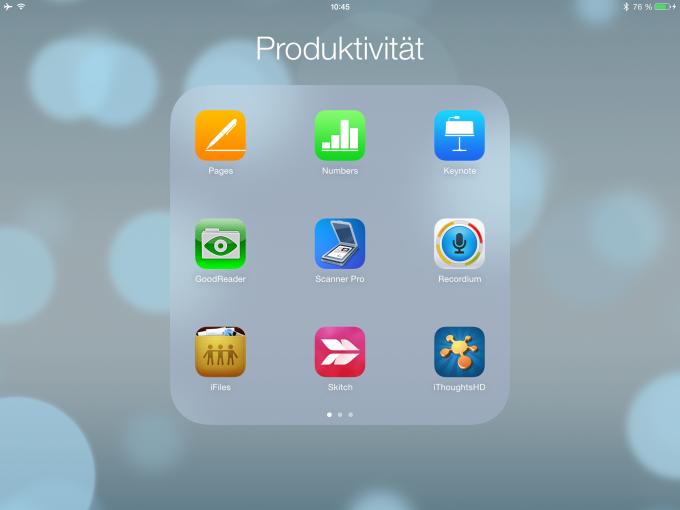Screen dimensions: 680x510
Task: Launch GoodReader
Action: (220, 244)
